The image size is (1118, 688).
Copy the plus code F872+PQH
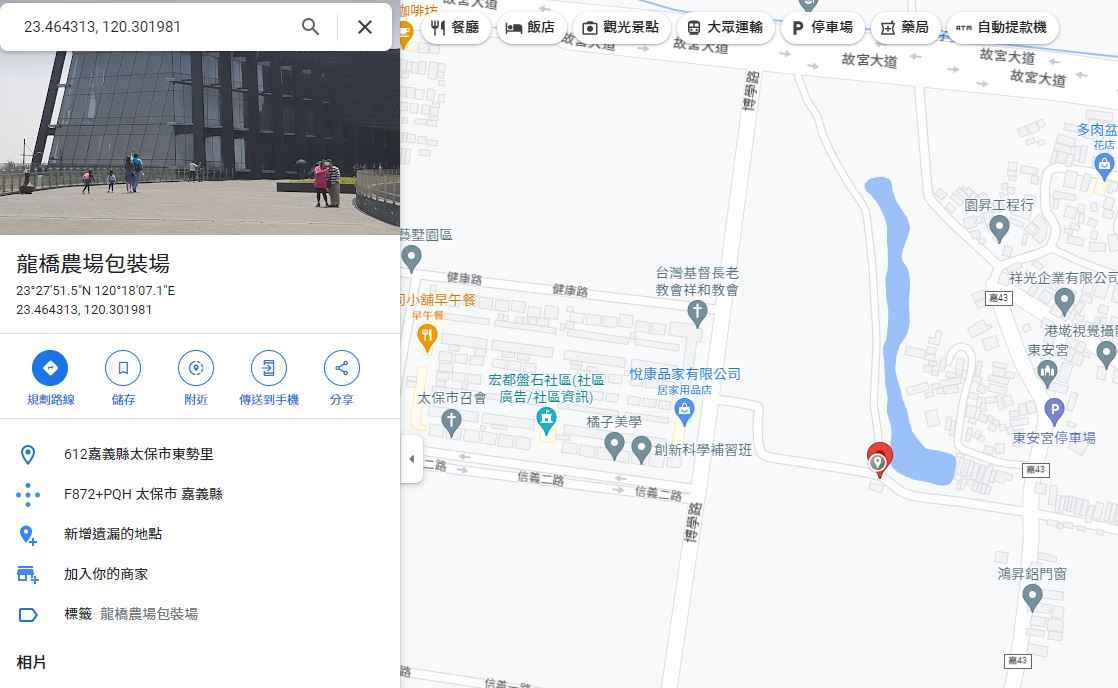coord(143,494)
